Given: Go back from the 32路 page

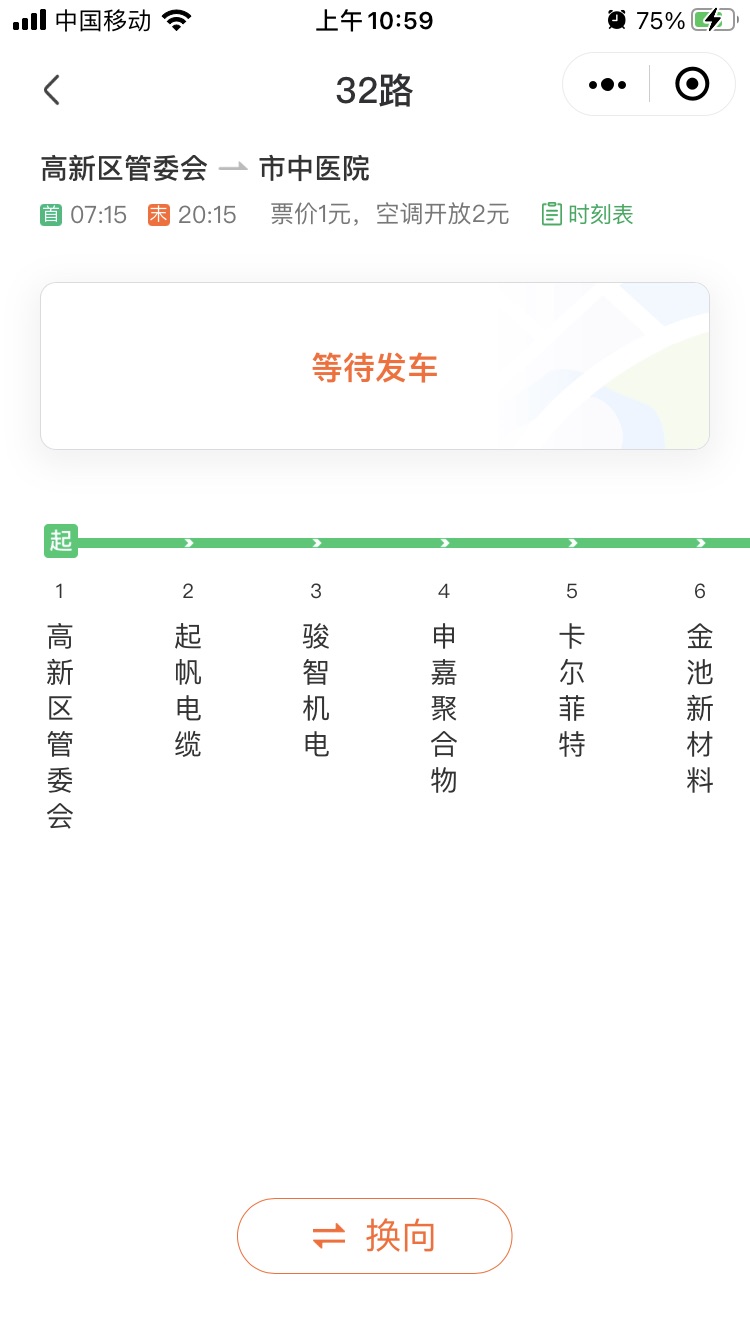Looking at the screenshot, I should point(52,90).
